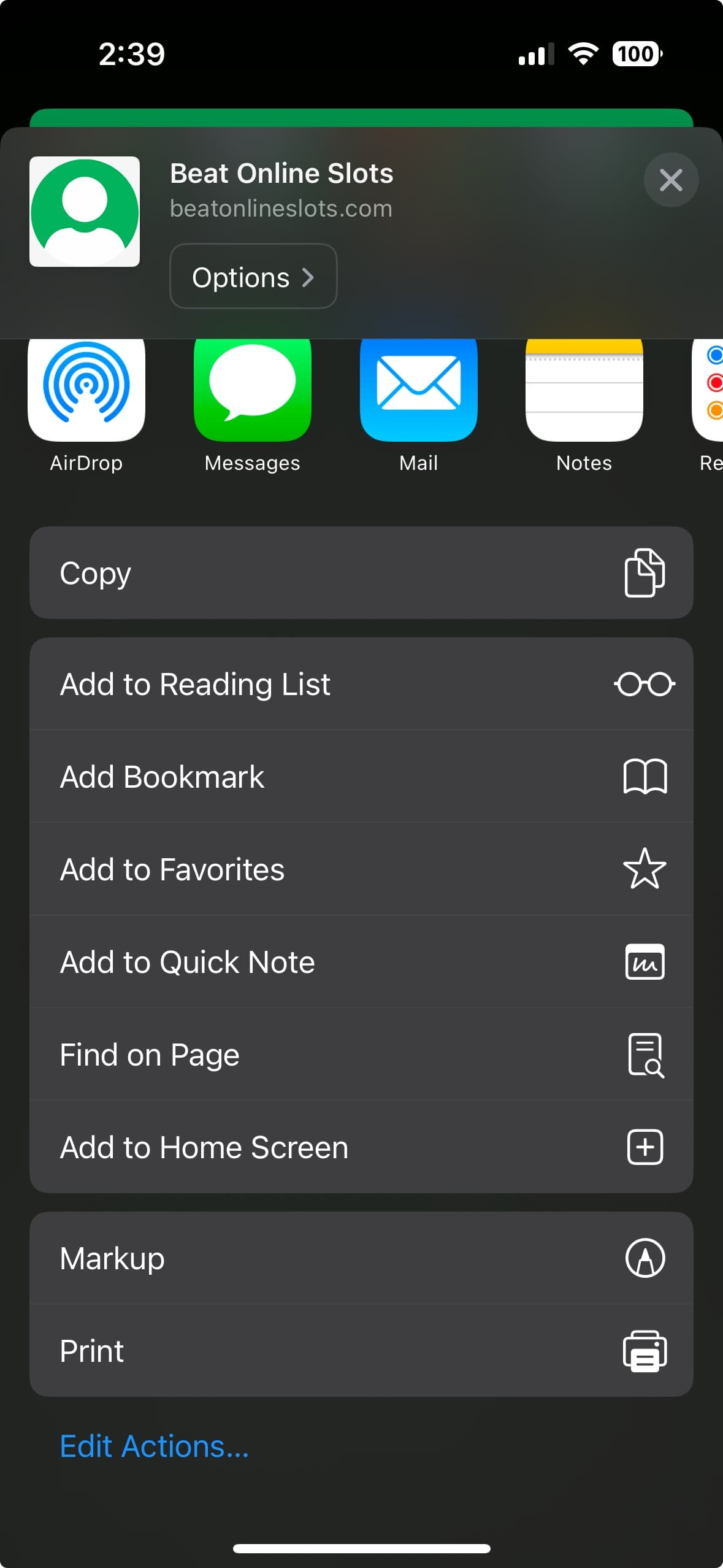The height and width of the screenshot is (1568, 723).
Task: Choose Print from the actions list
Action: coord(361,1350)
